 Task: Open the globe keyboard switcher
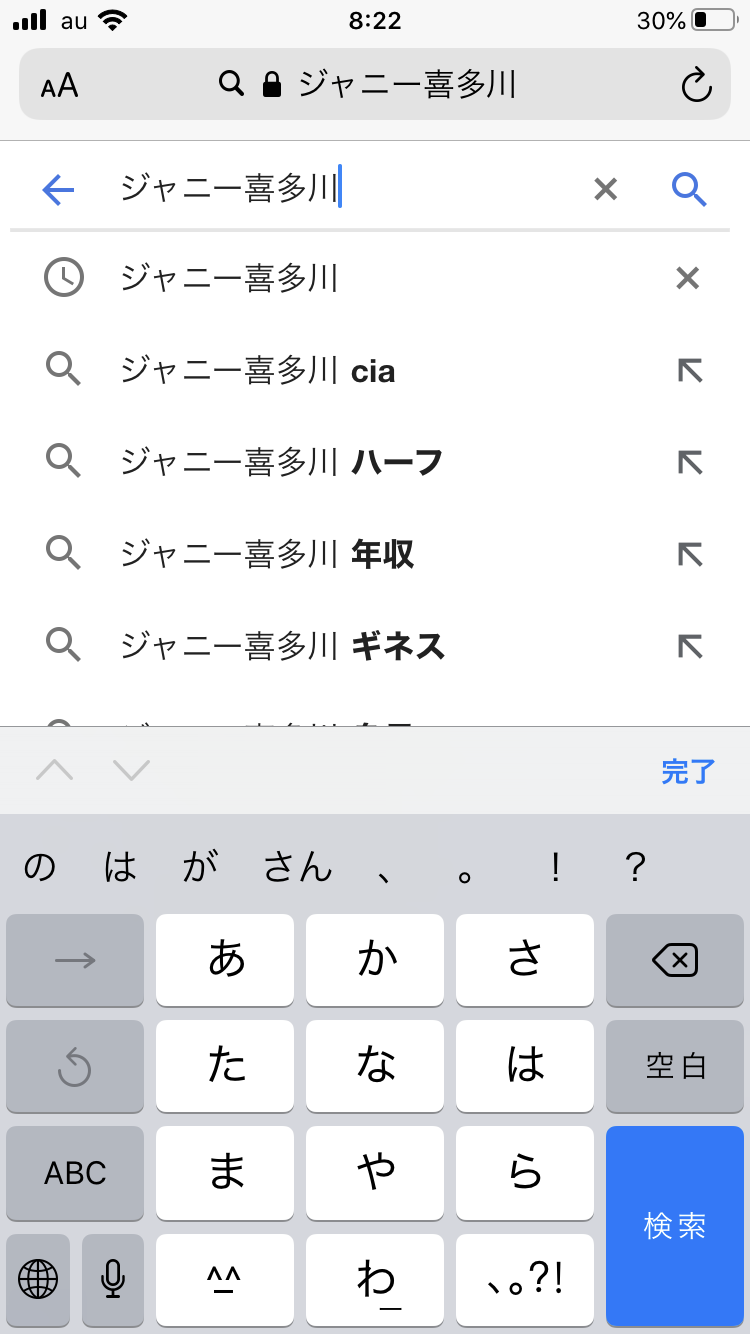point(38,1278)
